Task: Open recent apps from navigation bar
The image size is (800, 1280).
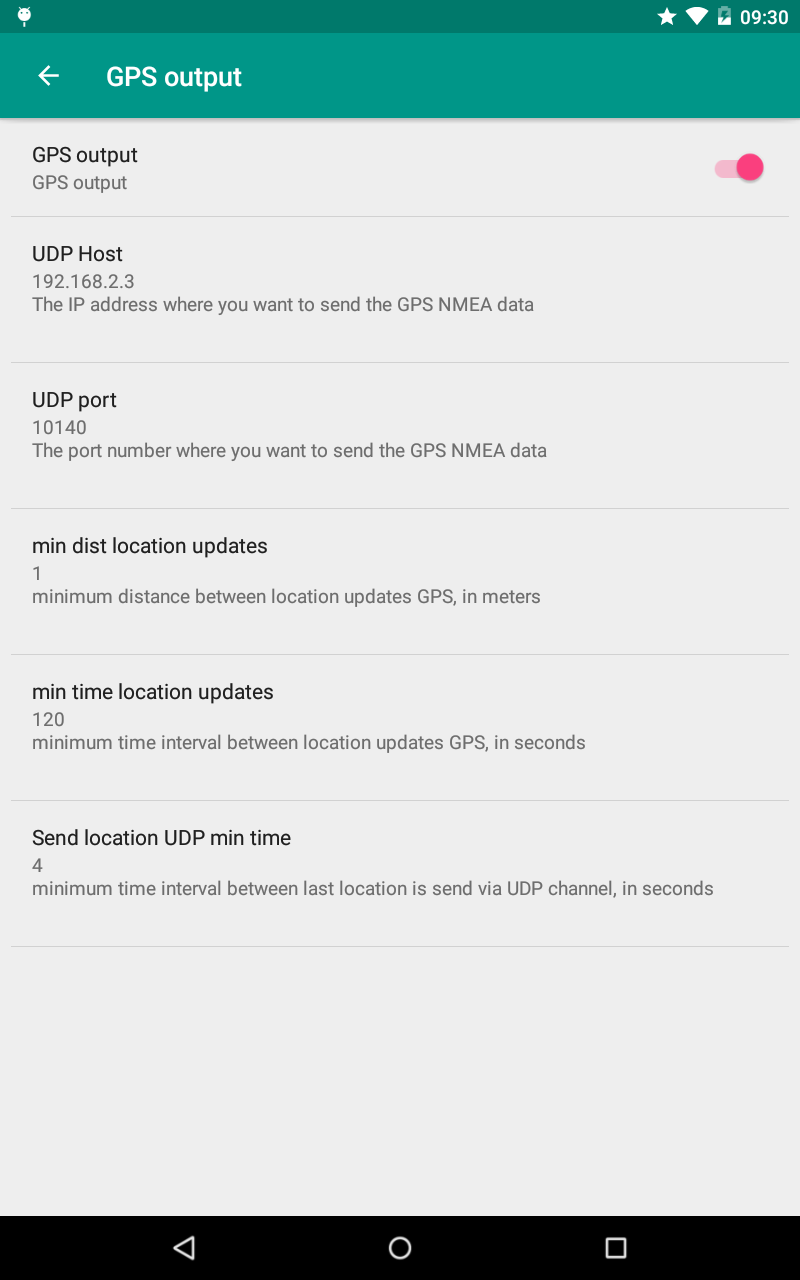Action: point(615,1247)
